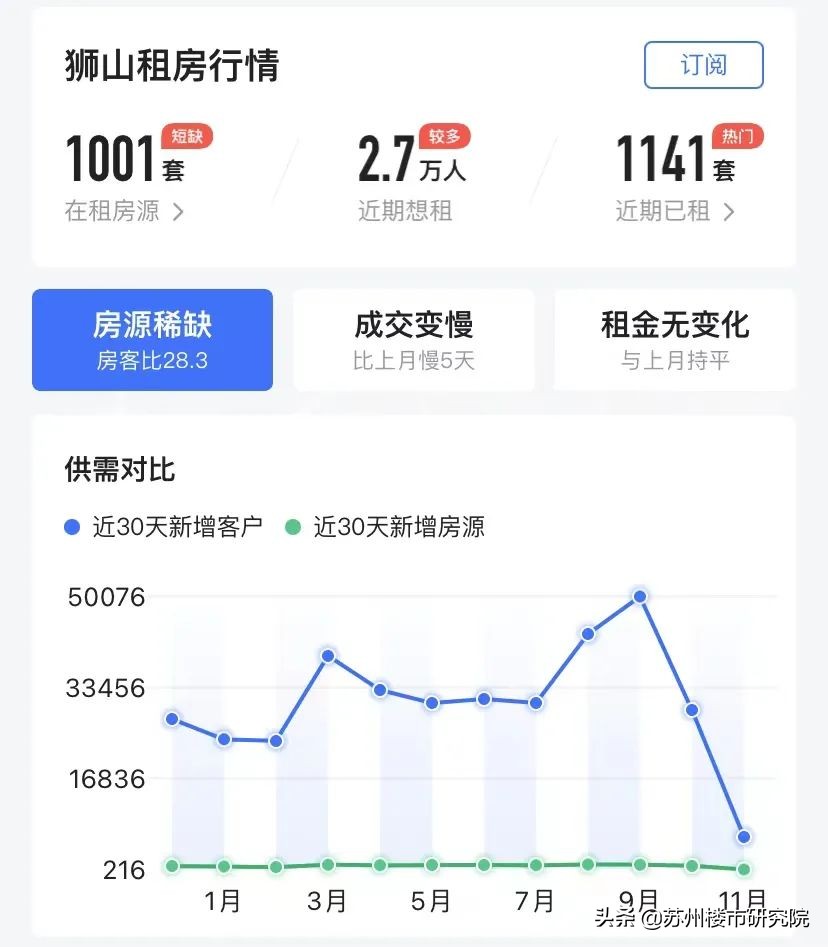Click the 订阅 subscribe button

pos(703,64)
